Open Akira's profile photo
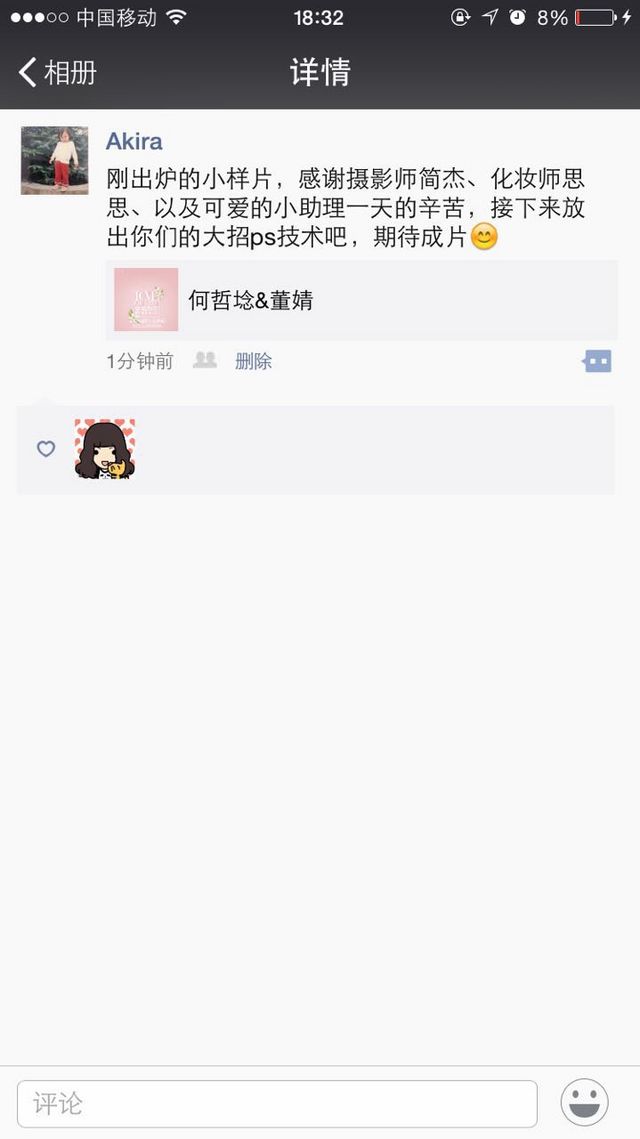640x1139 pixels. click(x=54, y=161)
